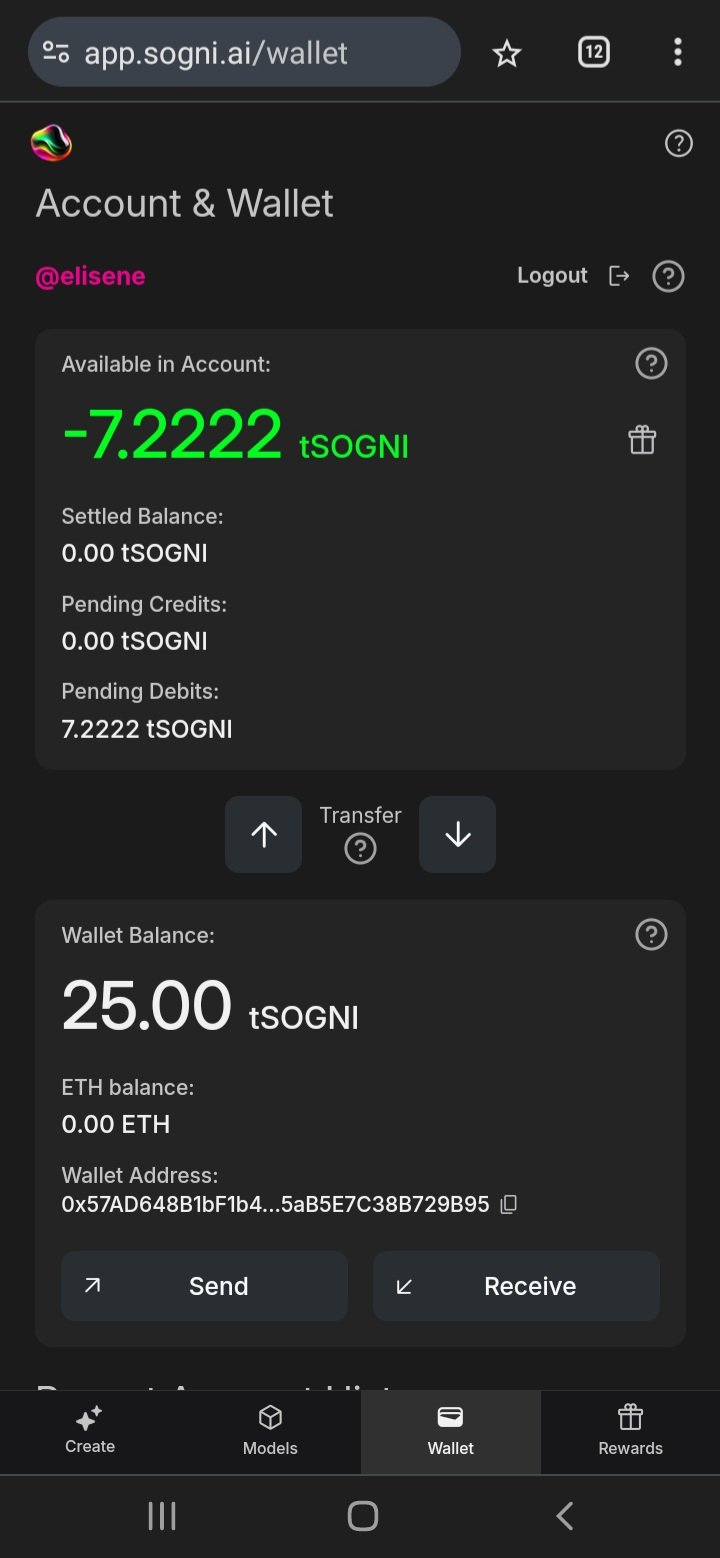Image resolution: width=720 pixels, height=1558 pixels.
Task: Open help for Wallet Balance
Action: pos(651,935)
